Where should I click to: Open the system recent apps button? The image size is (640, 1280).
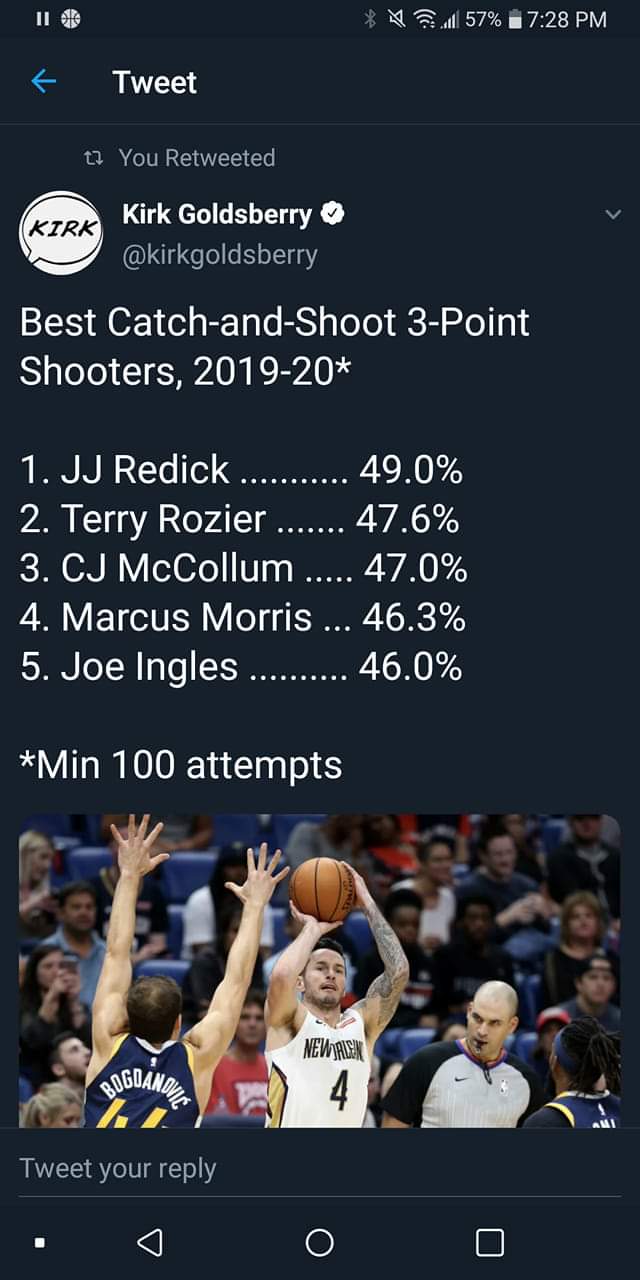(490, 1242)
